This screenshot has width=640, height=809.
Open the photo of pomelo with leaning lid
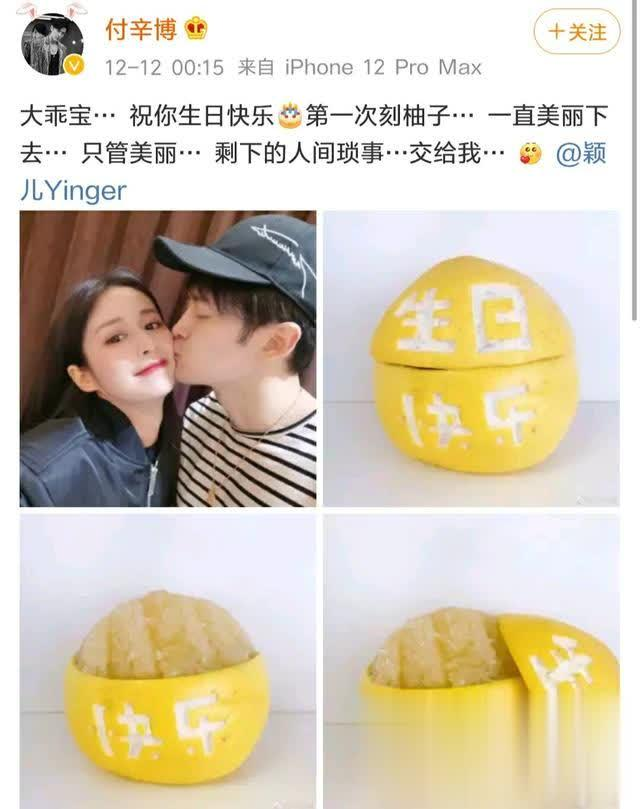point(471,661)
